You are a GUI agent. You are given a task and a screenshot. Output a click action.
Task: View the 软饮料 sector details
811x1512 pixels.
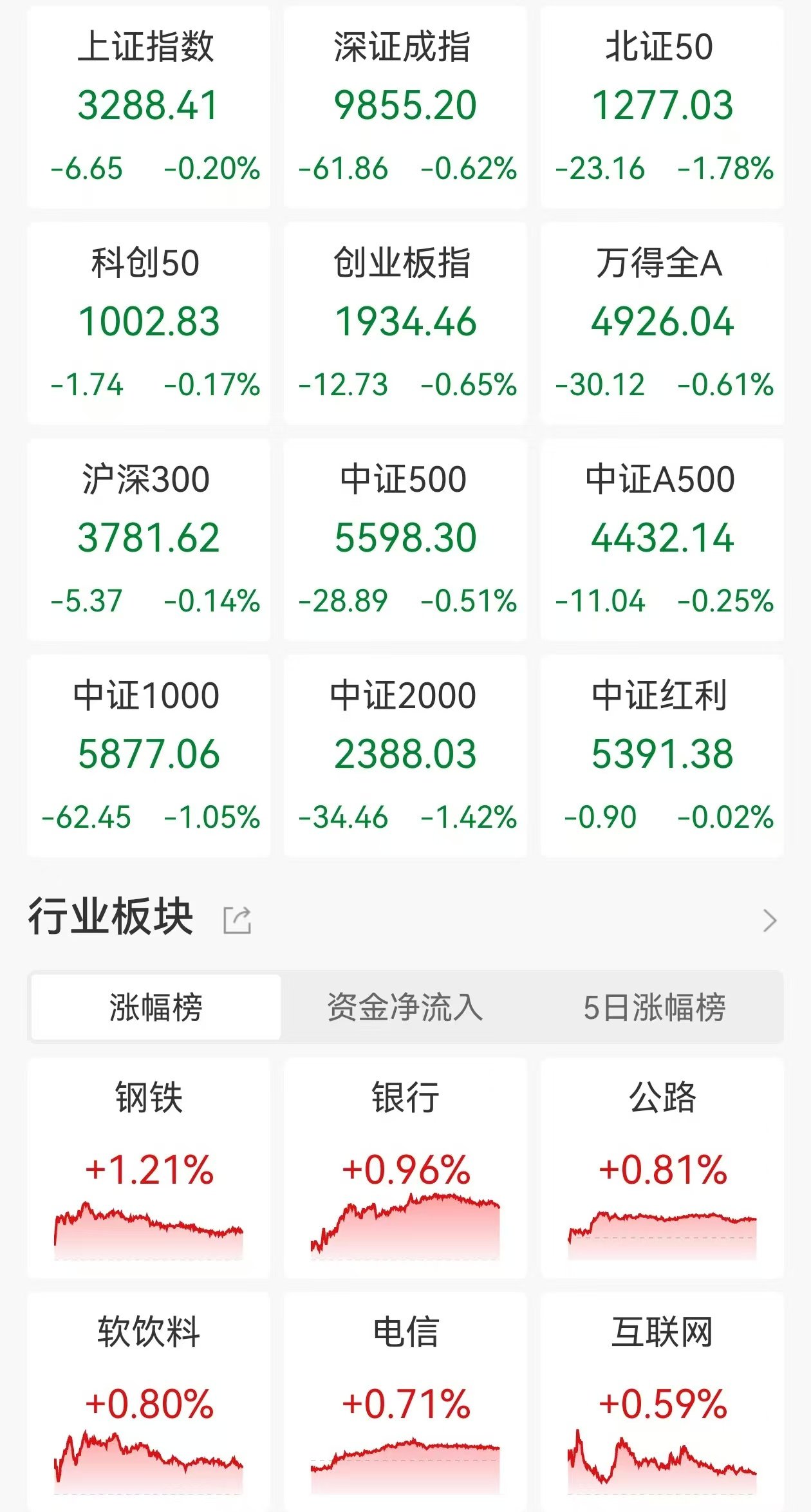click(149, 1402)
